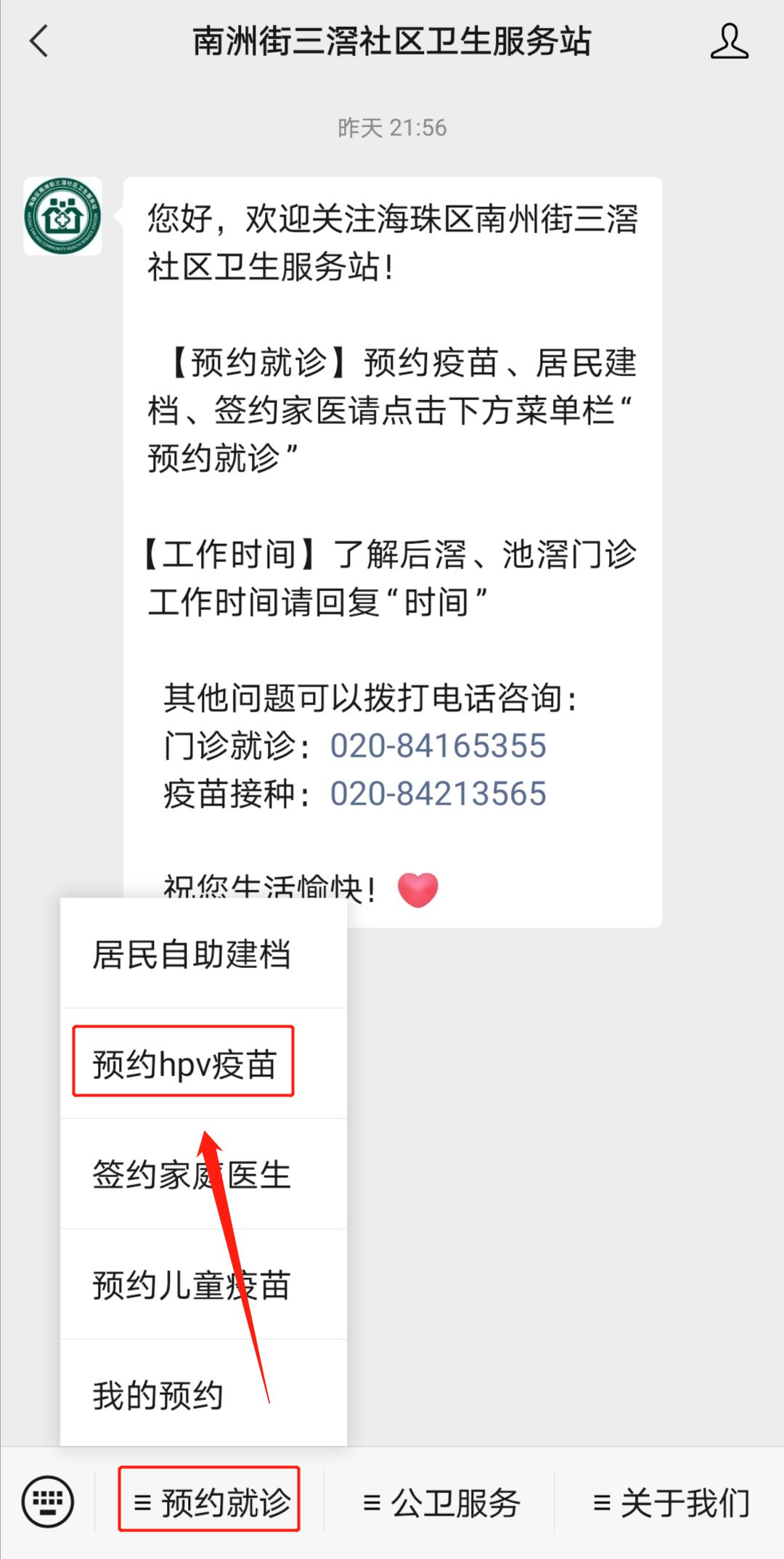Select 居民自助建档 from the menu
Screen dimensions: 784x1559
(192, 954)
